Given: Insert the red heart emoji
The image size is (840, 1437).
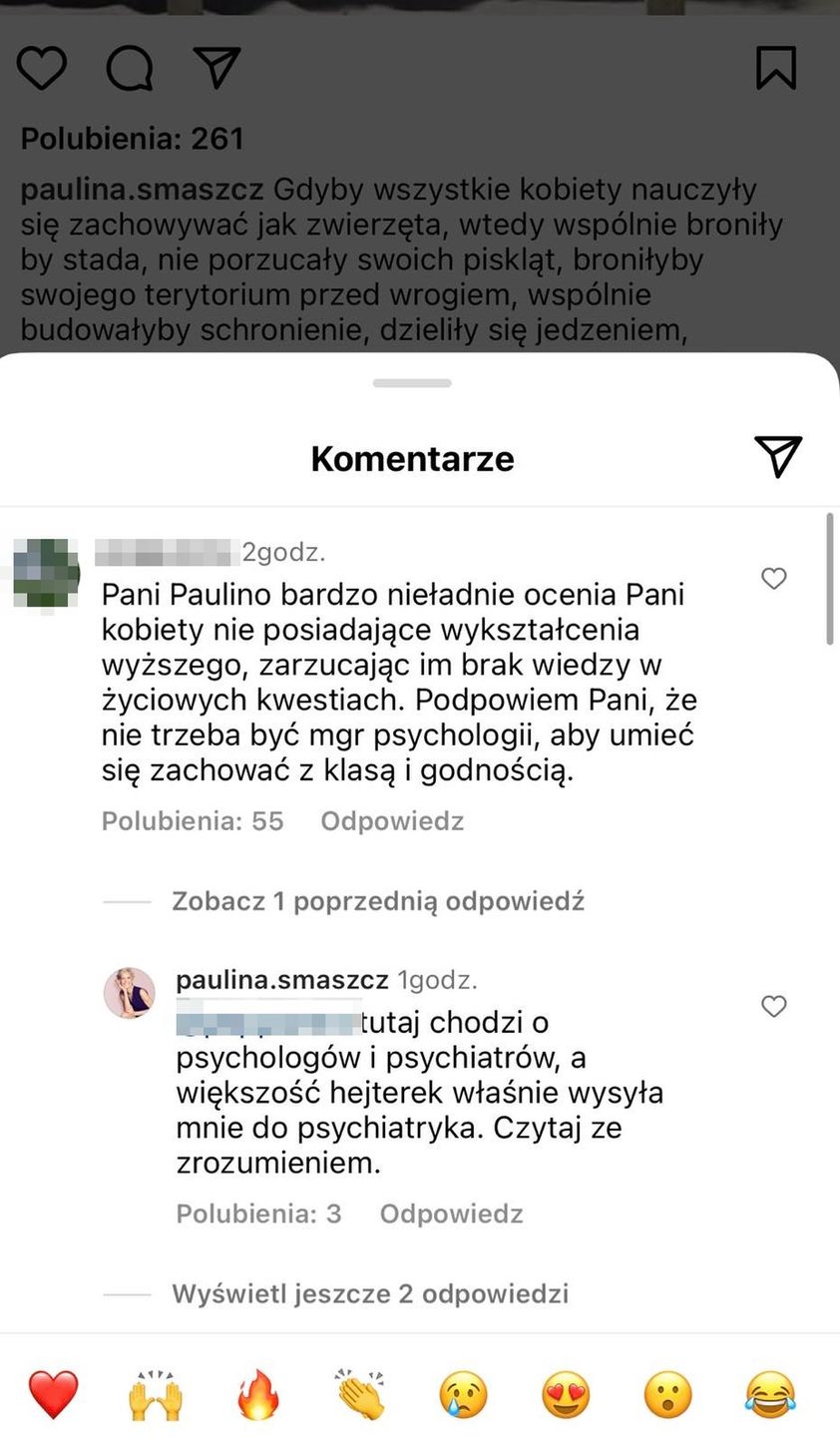Looking at the screenshot, I should 53,1394.
